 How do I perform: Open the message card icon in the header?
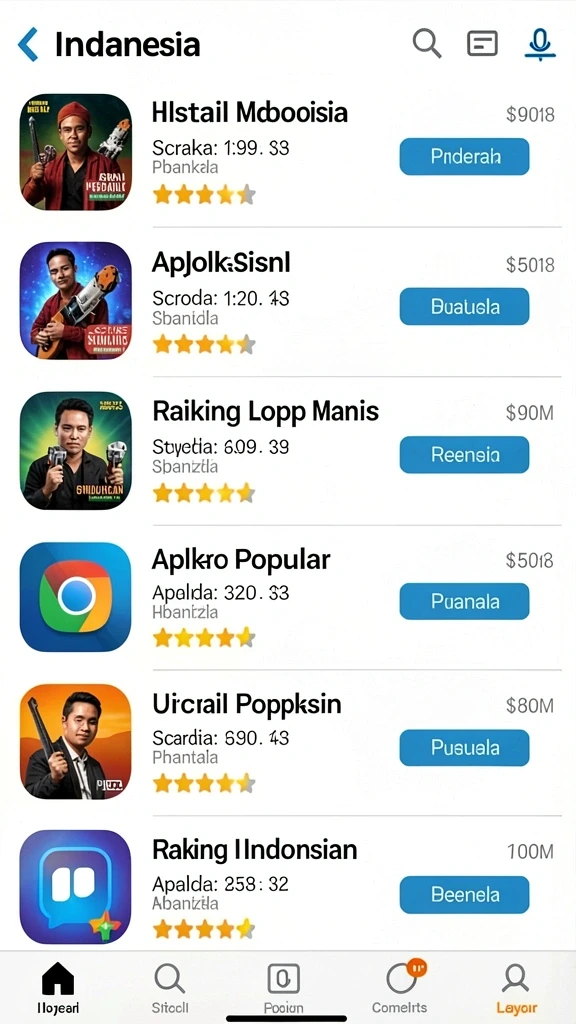(483, 44)
